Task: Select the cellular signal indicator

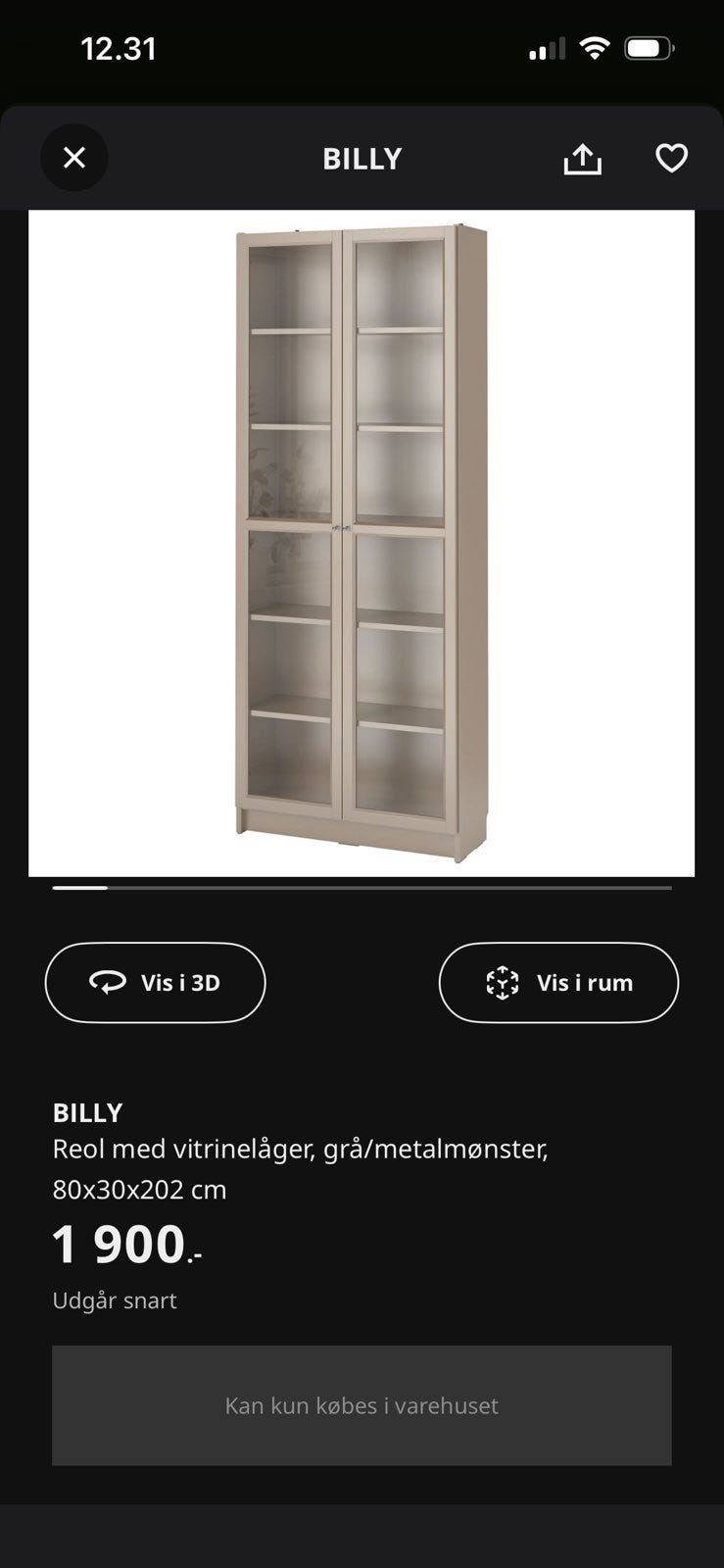Action: pyautogui.click(x=548, y=47)
